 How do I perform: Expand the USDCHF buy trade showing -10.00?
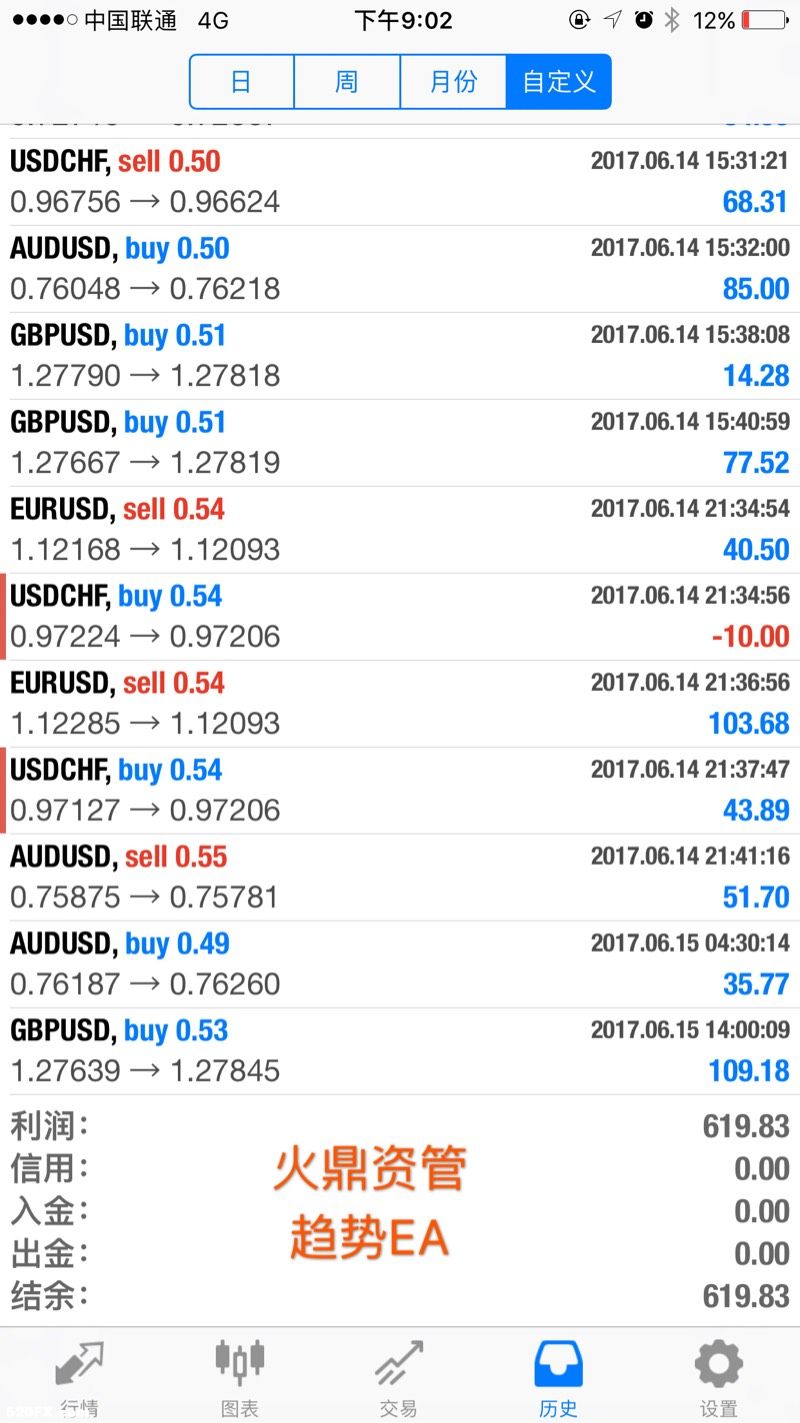[x=400, y=617]
